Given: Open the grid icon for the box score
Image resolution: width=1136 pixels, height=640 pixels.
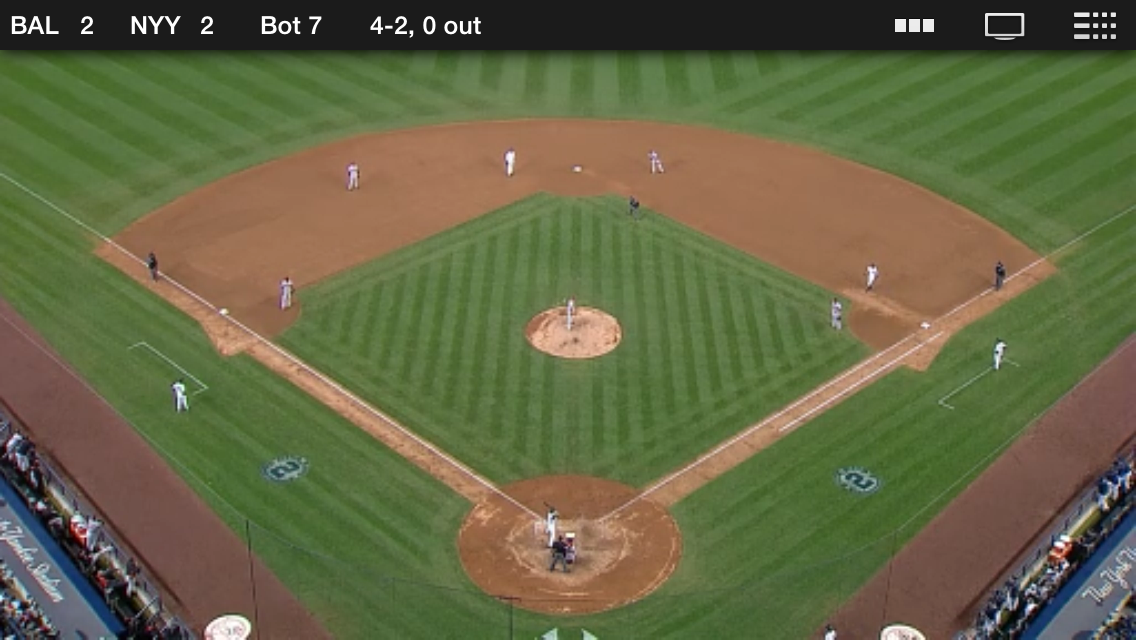Looking at the screenshot, I should click(x=1095, y=26).
